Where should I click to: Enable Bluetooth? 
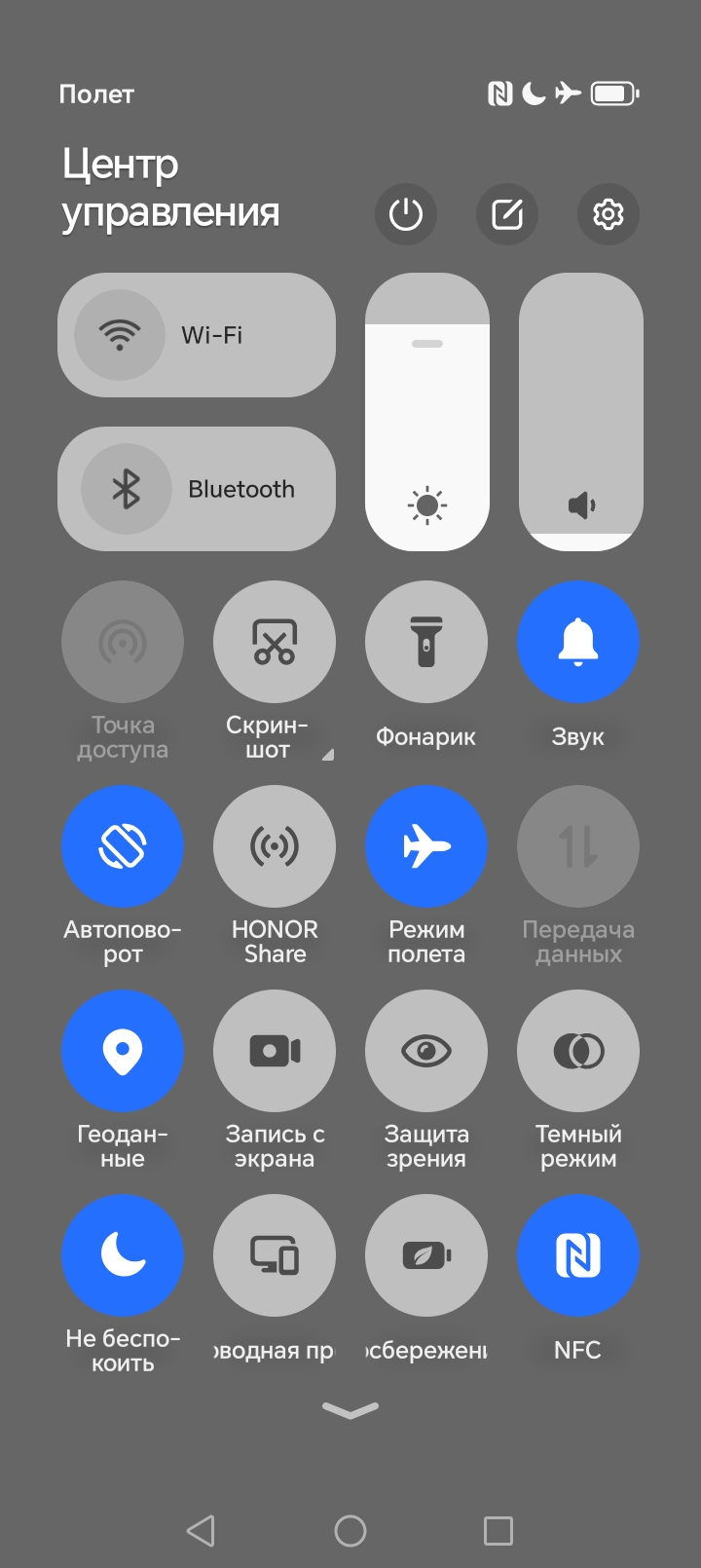point(127,489)
